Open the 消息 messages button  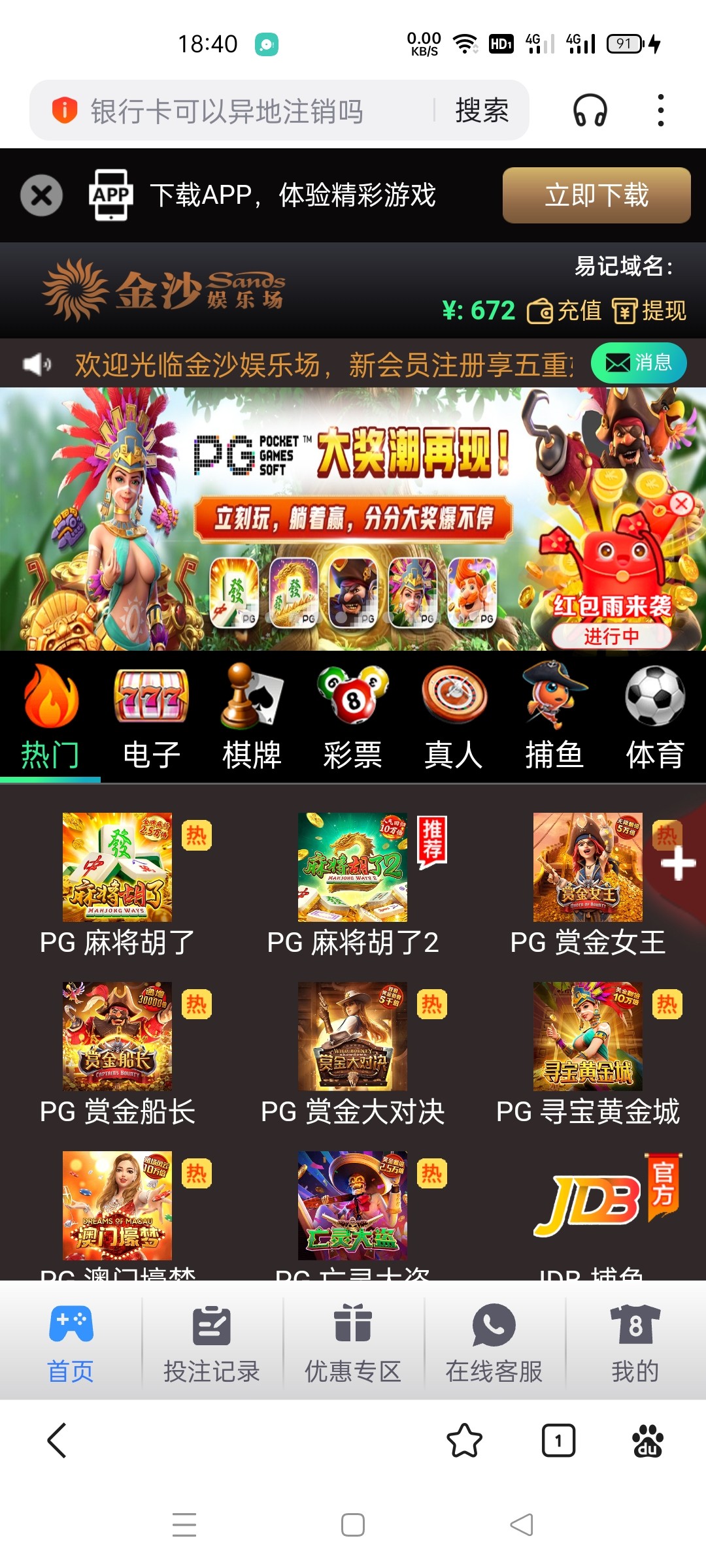pos(638,363)
